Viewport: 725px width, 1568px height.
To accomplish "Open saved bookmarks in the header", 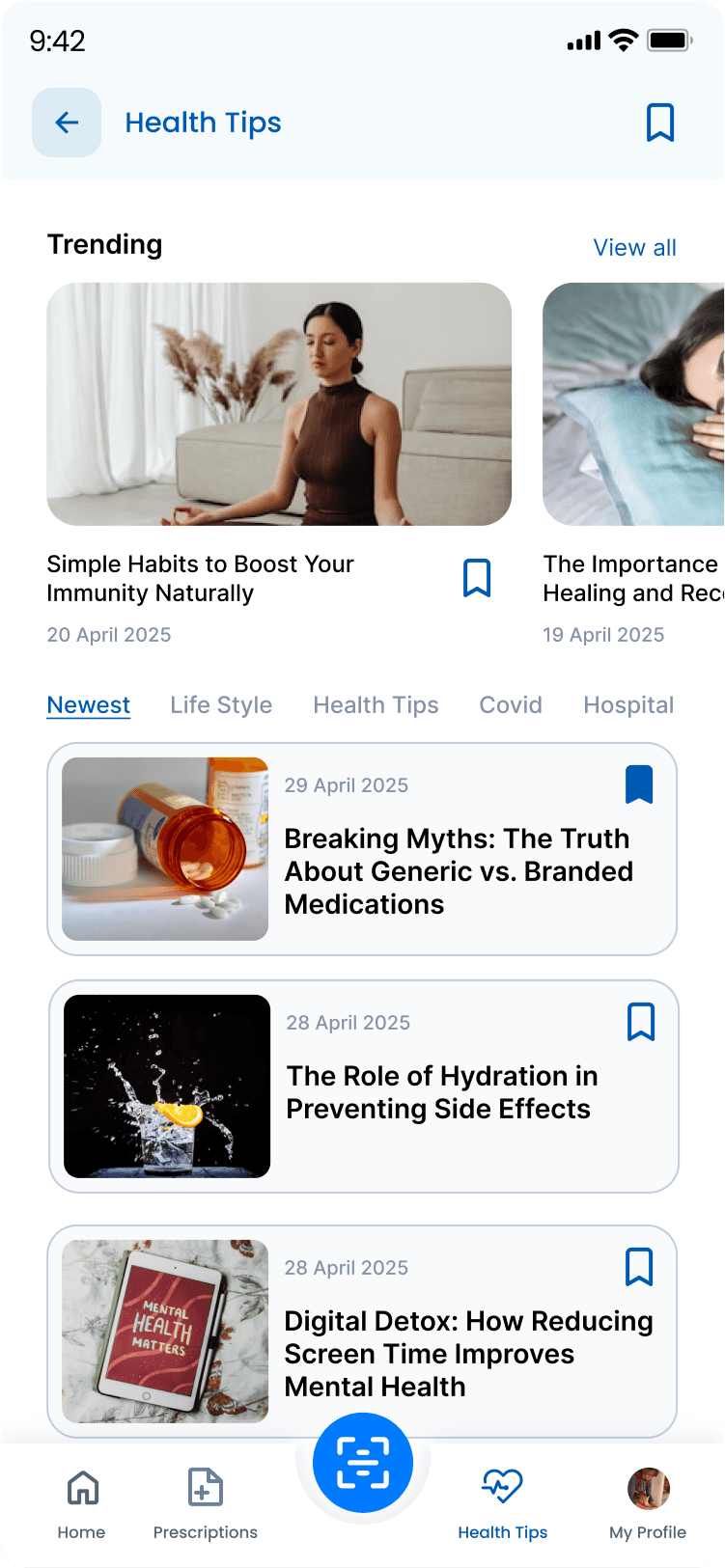I will click(660, 123).
